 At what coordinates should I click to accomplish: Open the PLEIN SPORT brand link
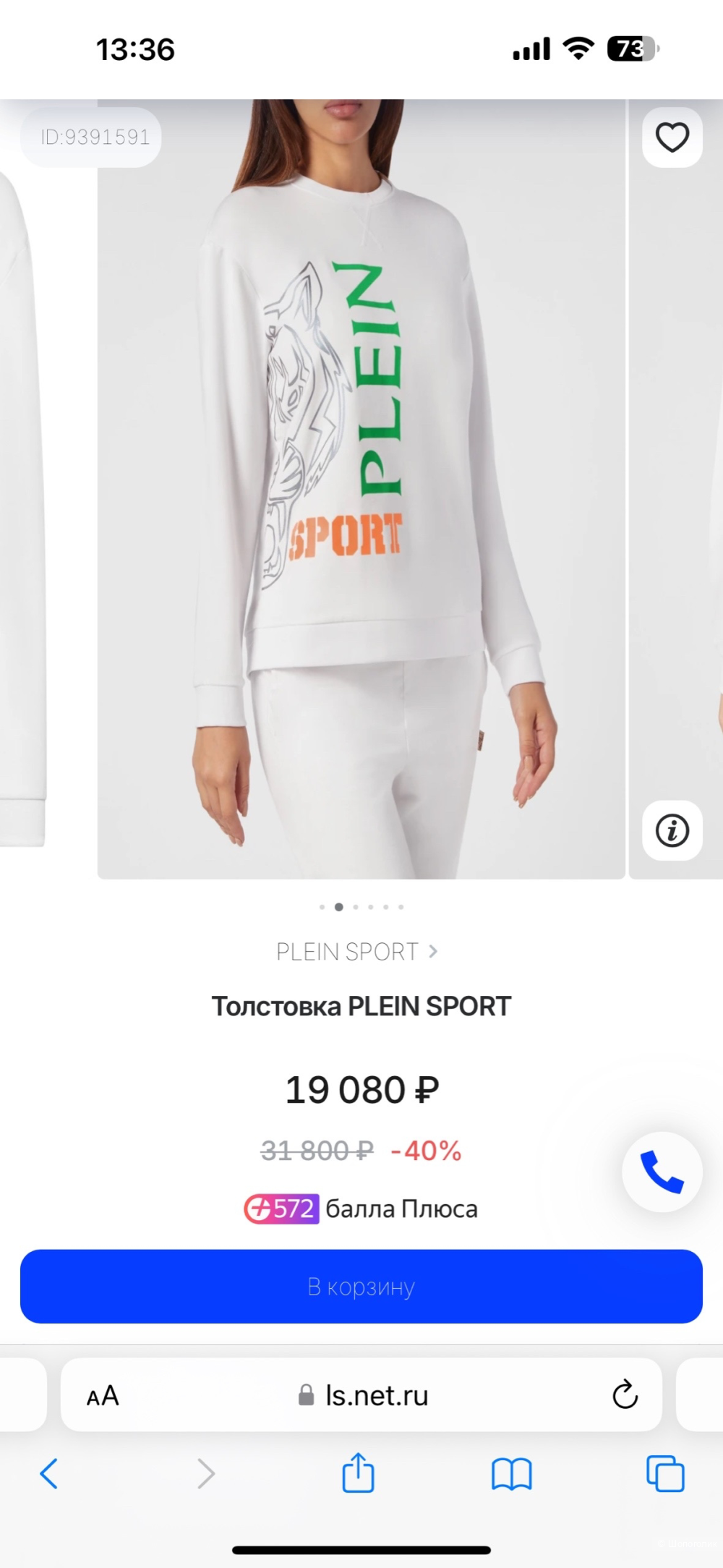pyautogui.click(x=347, y=951)
